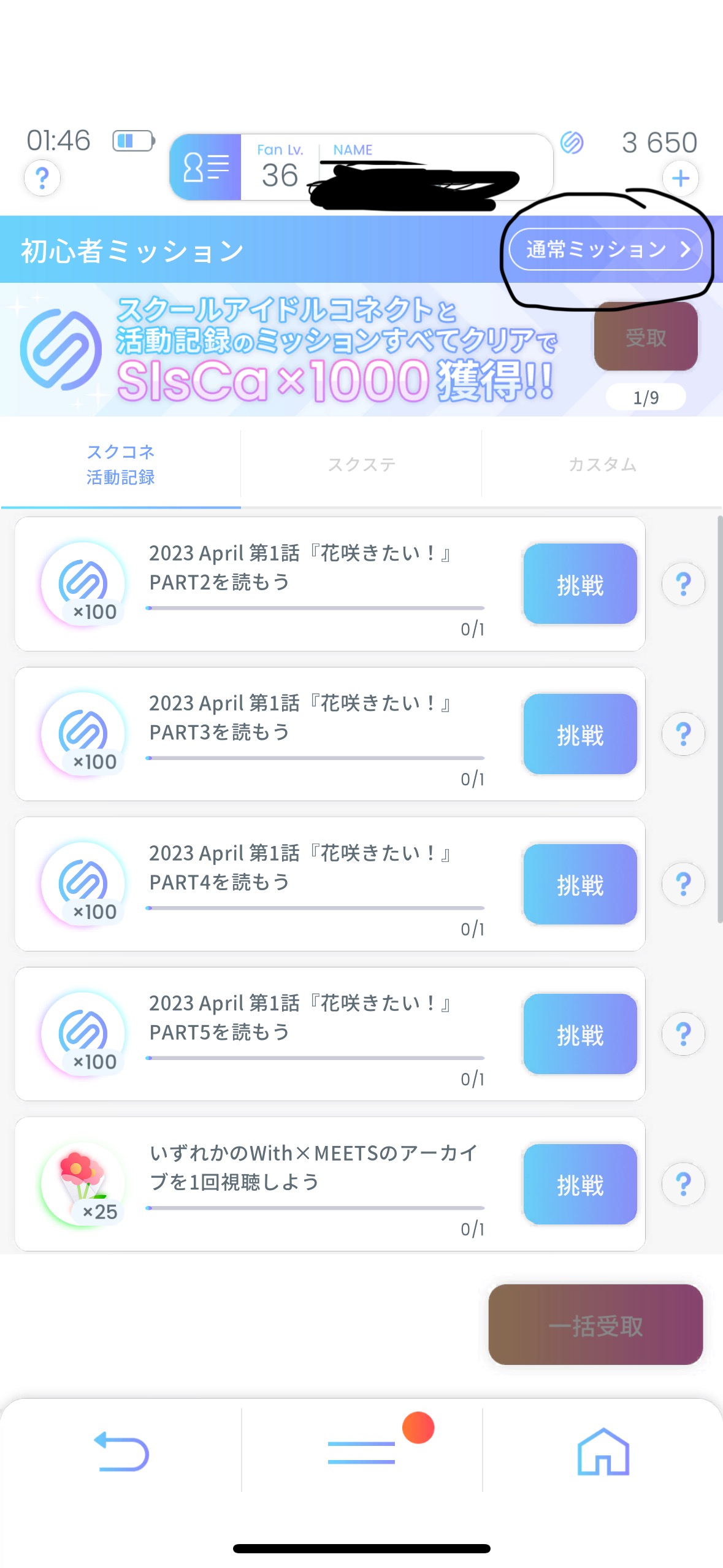723x1568 pixels.
Task: Switch to the スクステ tab
Action: [x=361, y=464]
